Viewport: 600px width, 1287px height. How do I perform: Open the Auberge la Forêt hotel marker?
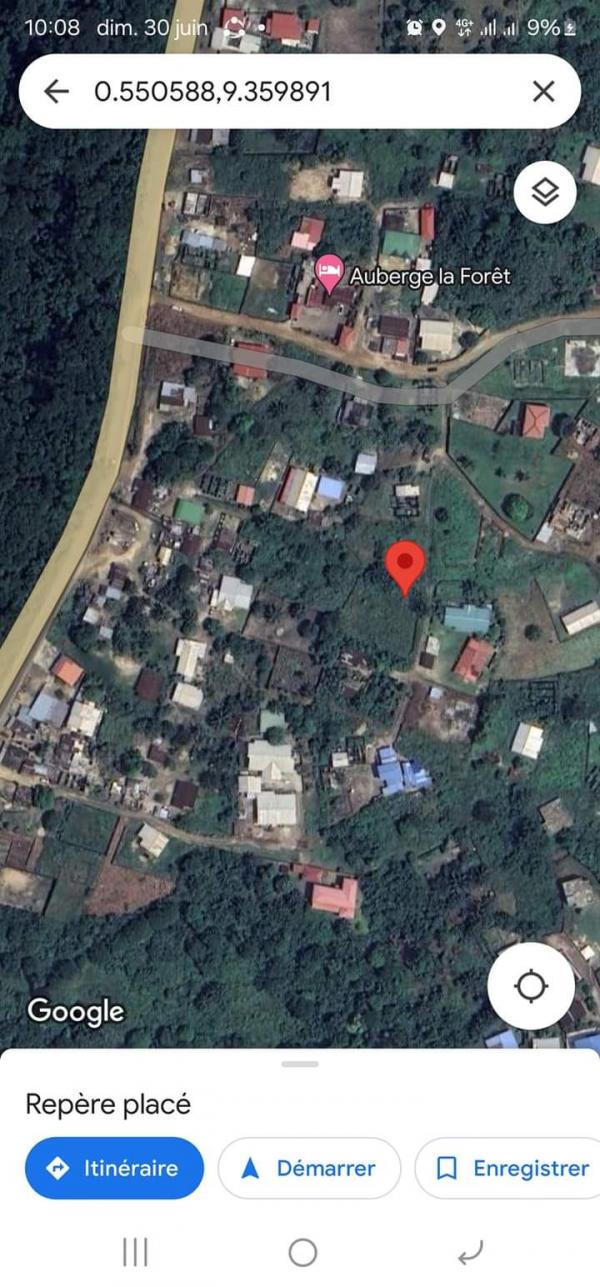pyautogui.click(x=330, y=272)
